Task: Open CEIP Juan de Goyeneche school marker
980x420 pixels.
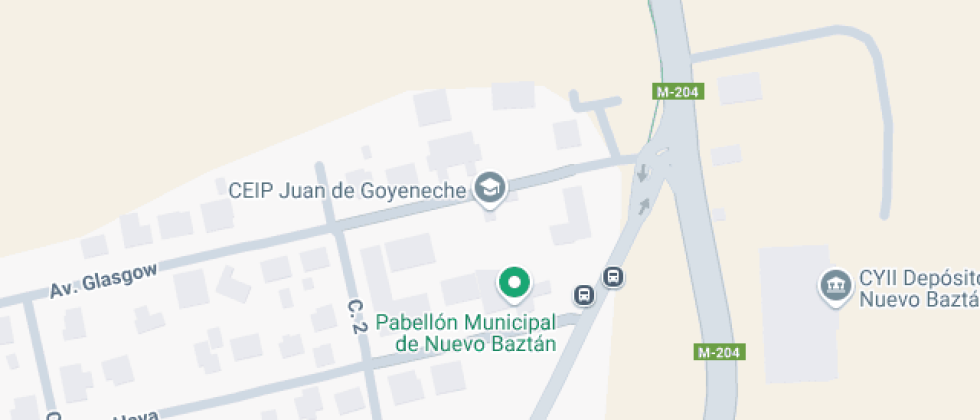Action: tap(489, 188)
